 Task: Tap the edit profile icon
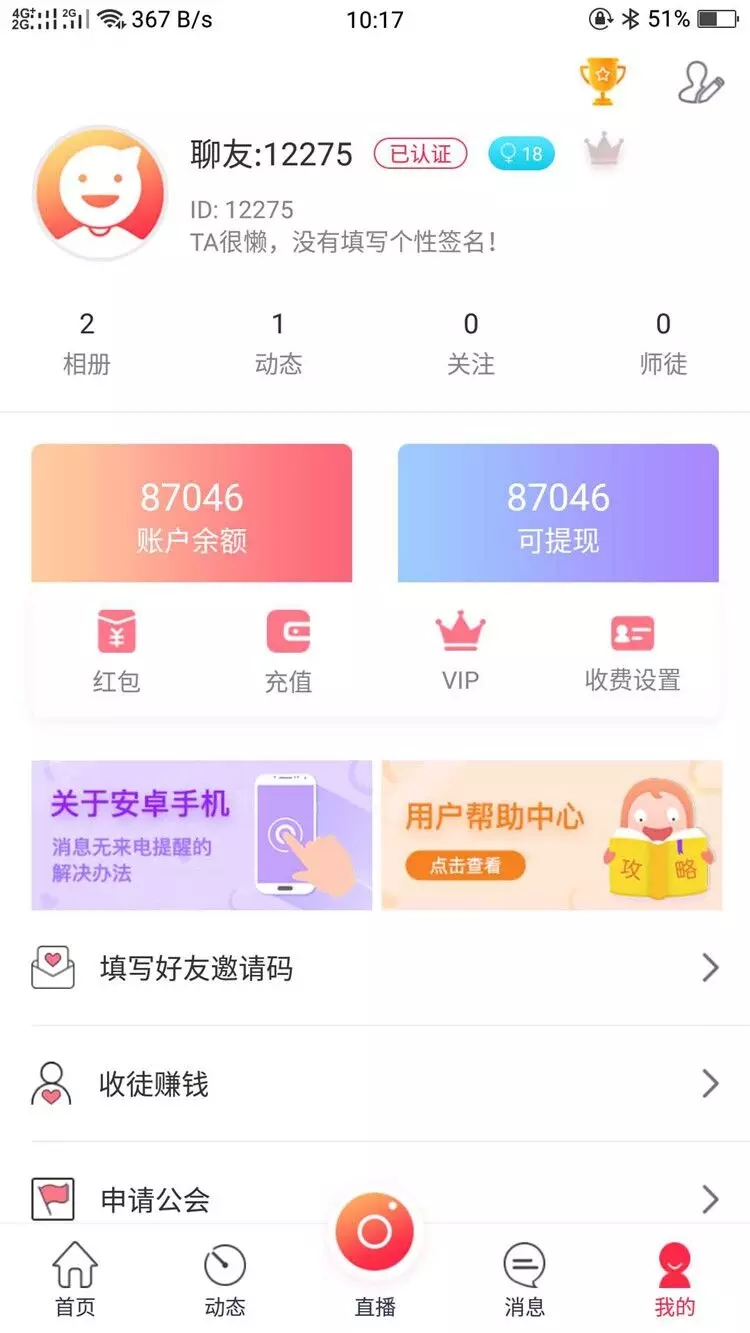700,83
